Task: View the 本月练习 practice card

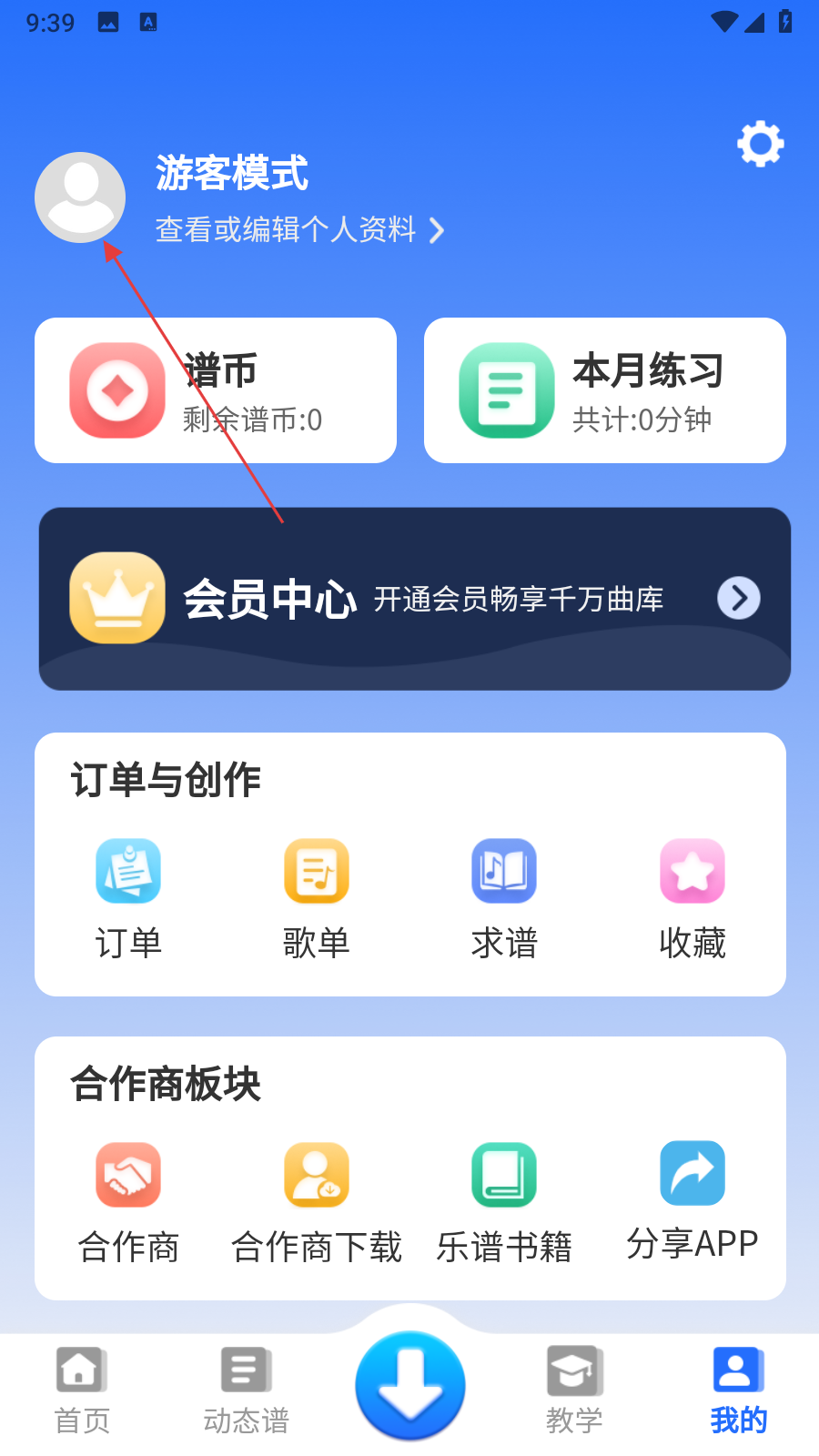Action: pyautogui.click(x=604, y=390)
